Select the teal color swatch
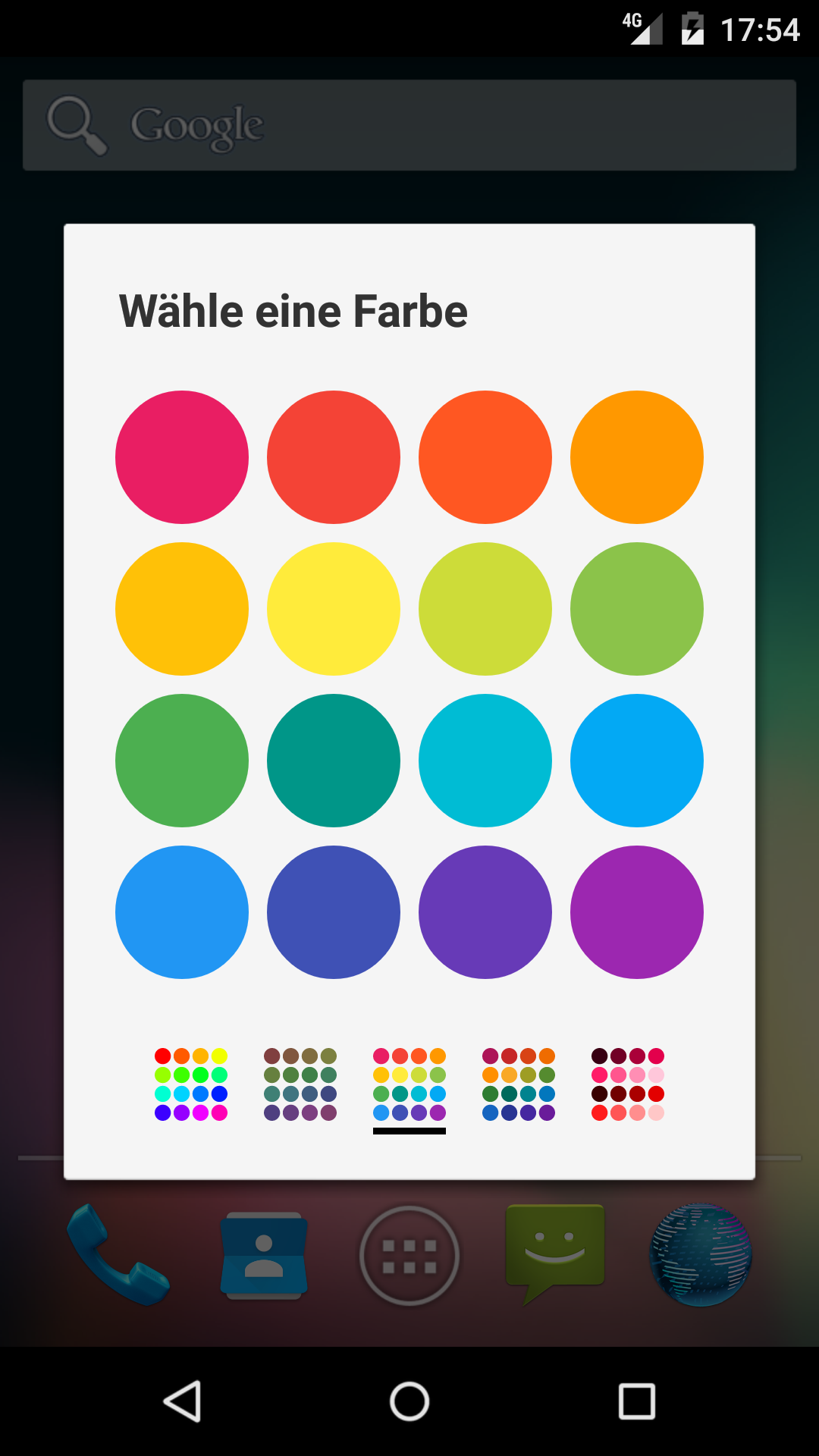The width and height of the screenshot is (819, 1456). click(334, 761)
